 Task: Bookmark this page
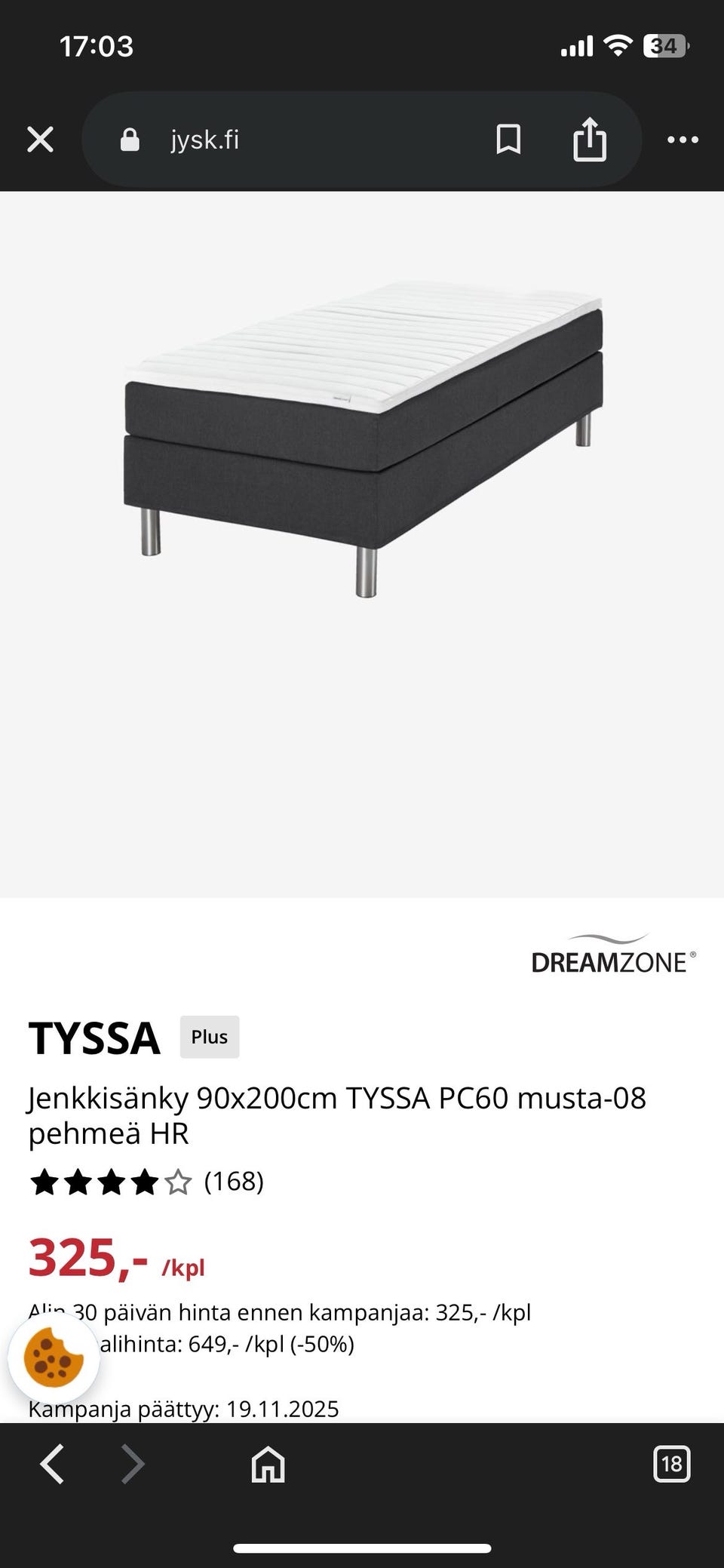coord(508,140)
